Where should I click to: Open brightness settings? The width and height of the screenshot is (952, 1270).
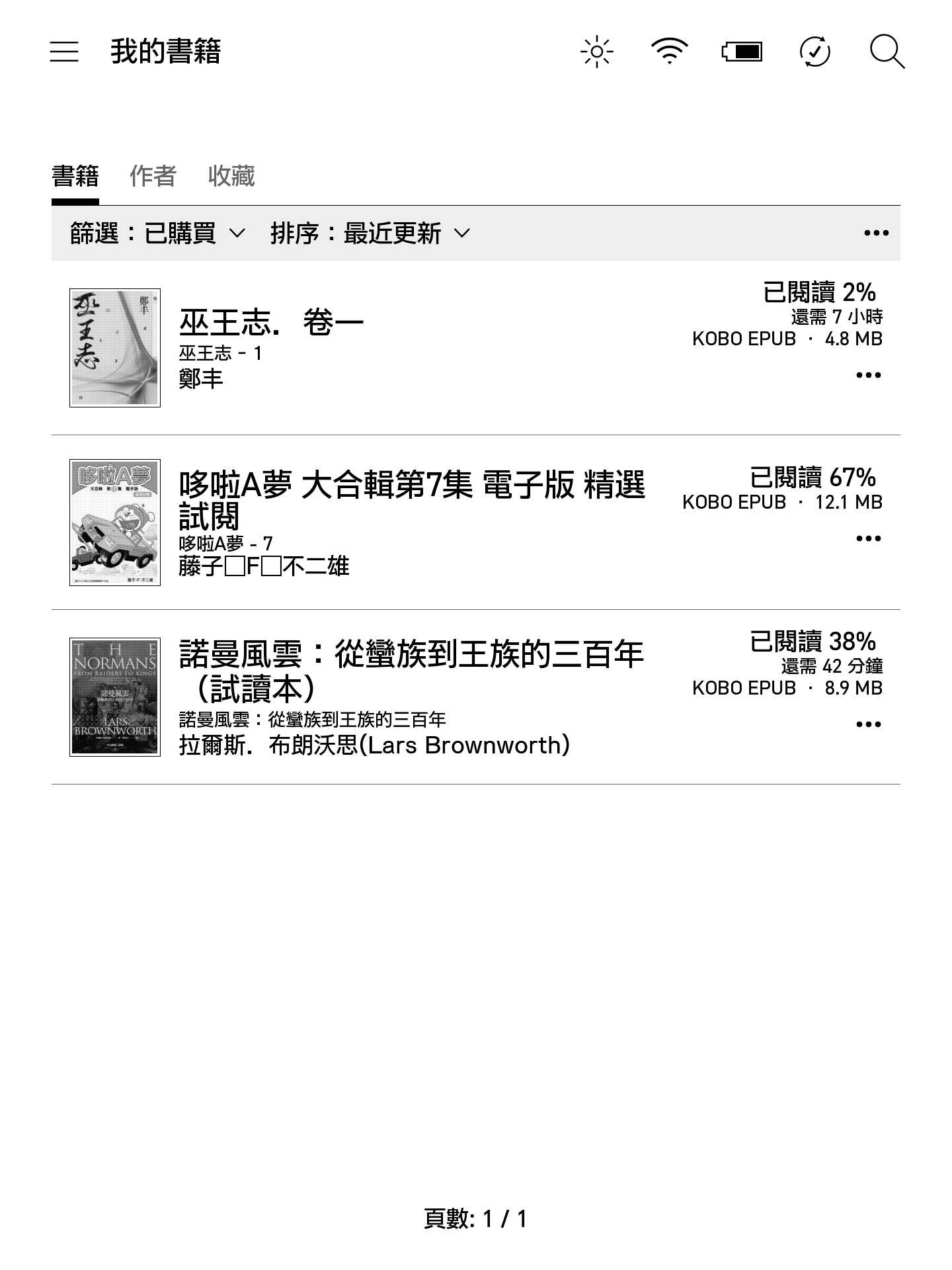[596, 52]
